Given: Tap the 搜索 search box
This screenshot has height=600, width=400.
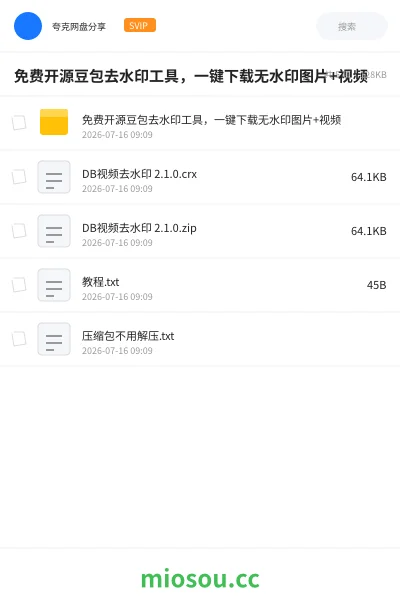Looking at the screenshot, I should 352,26.
